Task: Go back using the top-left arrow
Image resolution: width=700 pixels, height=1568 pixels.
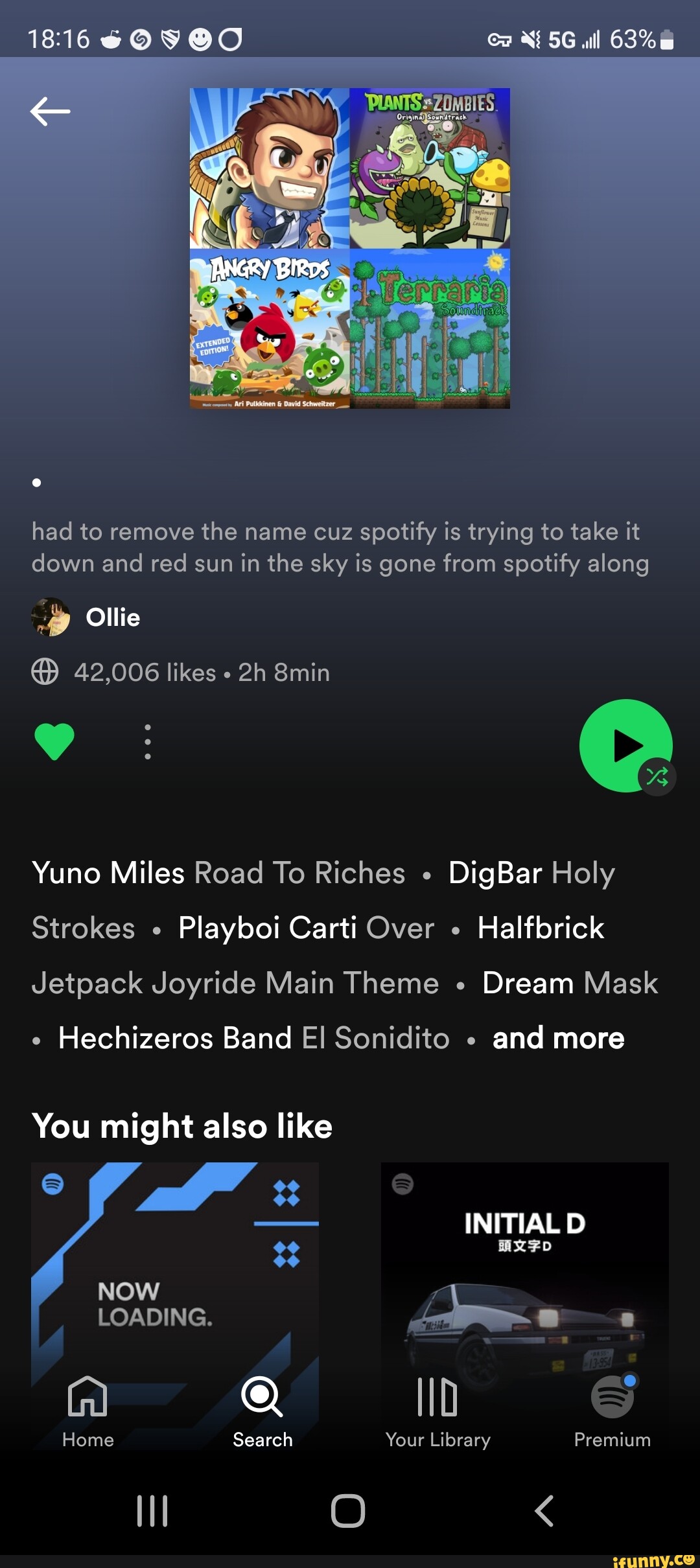Action: click(50, 111)
